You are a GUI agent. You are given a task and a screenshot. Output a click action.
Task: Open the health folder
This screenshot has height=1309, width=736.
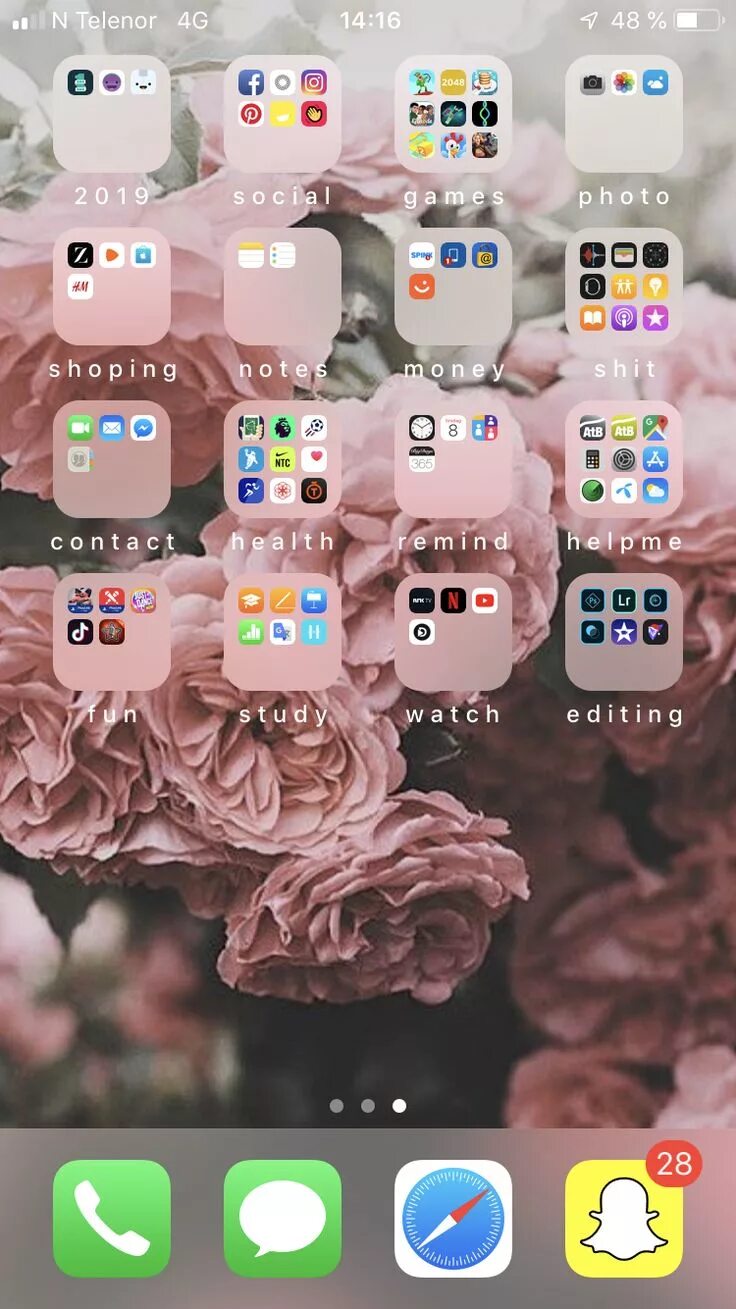283,460
